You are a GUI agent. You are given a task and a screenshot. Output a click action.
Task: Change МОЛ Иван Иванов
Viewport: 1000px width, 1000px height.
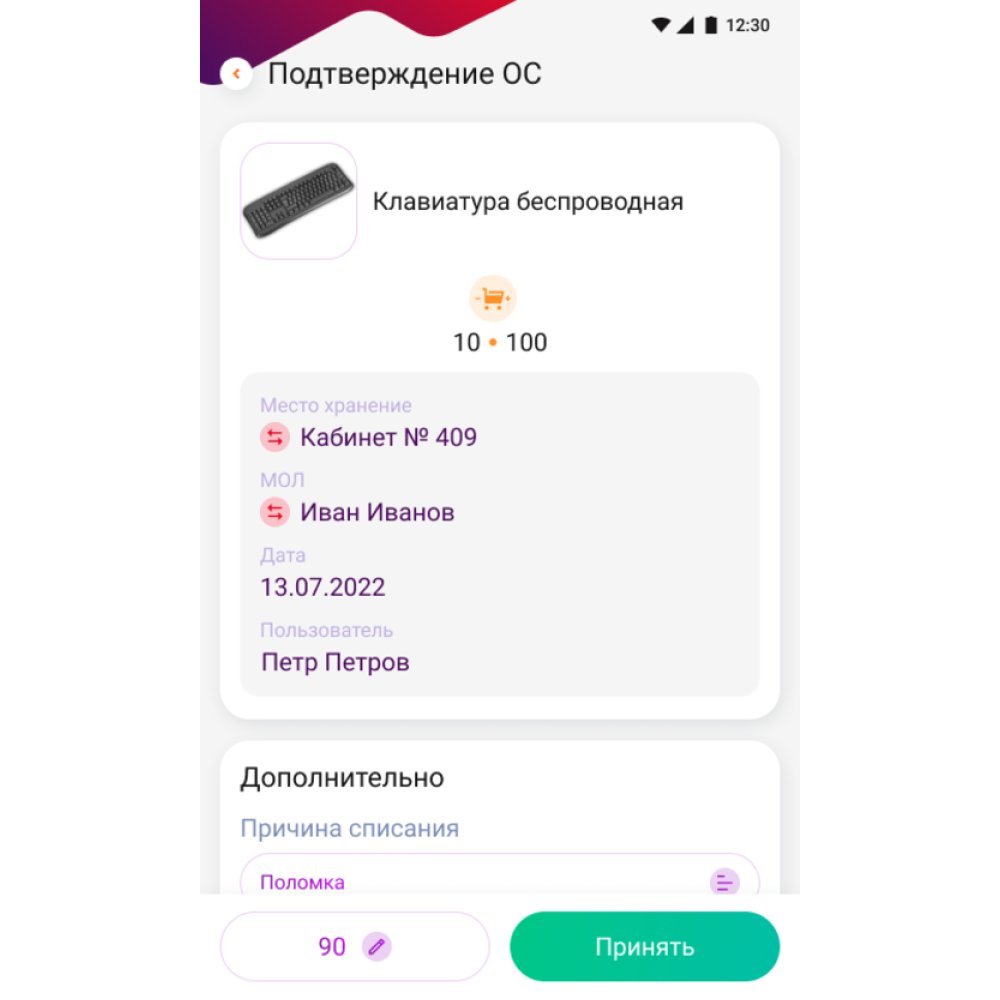click(275, 513)
